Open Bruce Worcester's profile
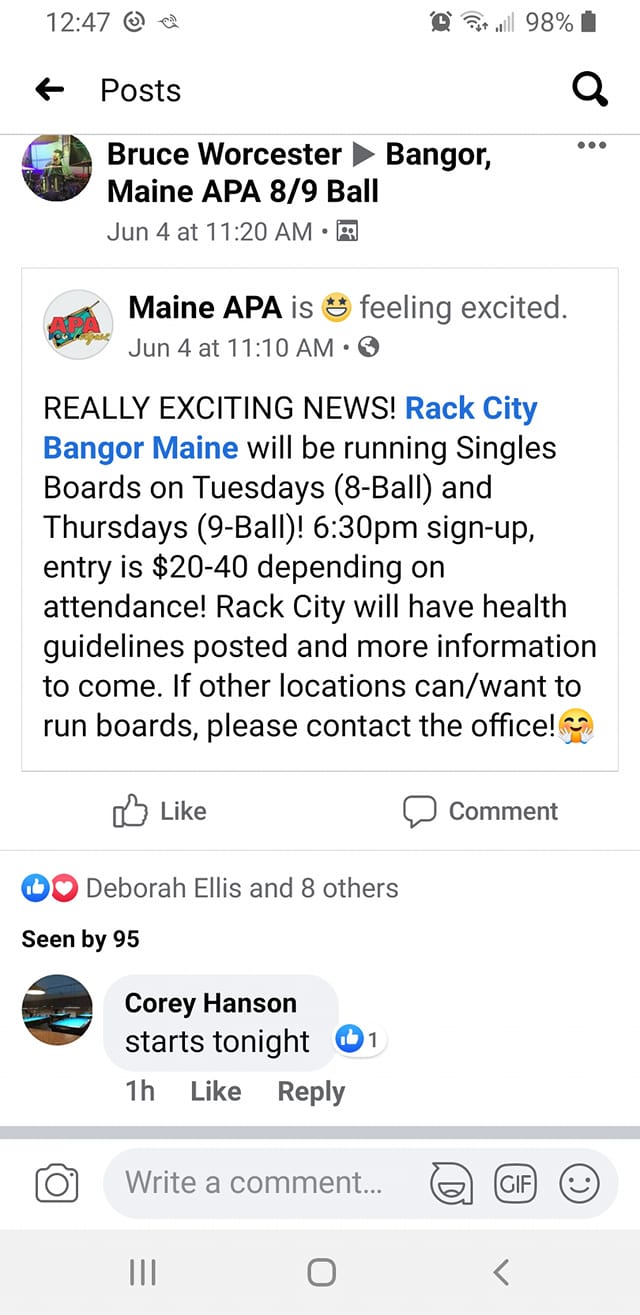Screen dimensions: 640x1315 223,154
